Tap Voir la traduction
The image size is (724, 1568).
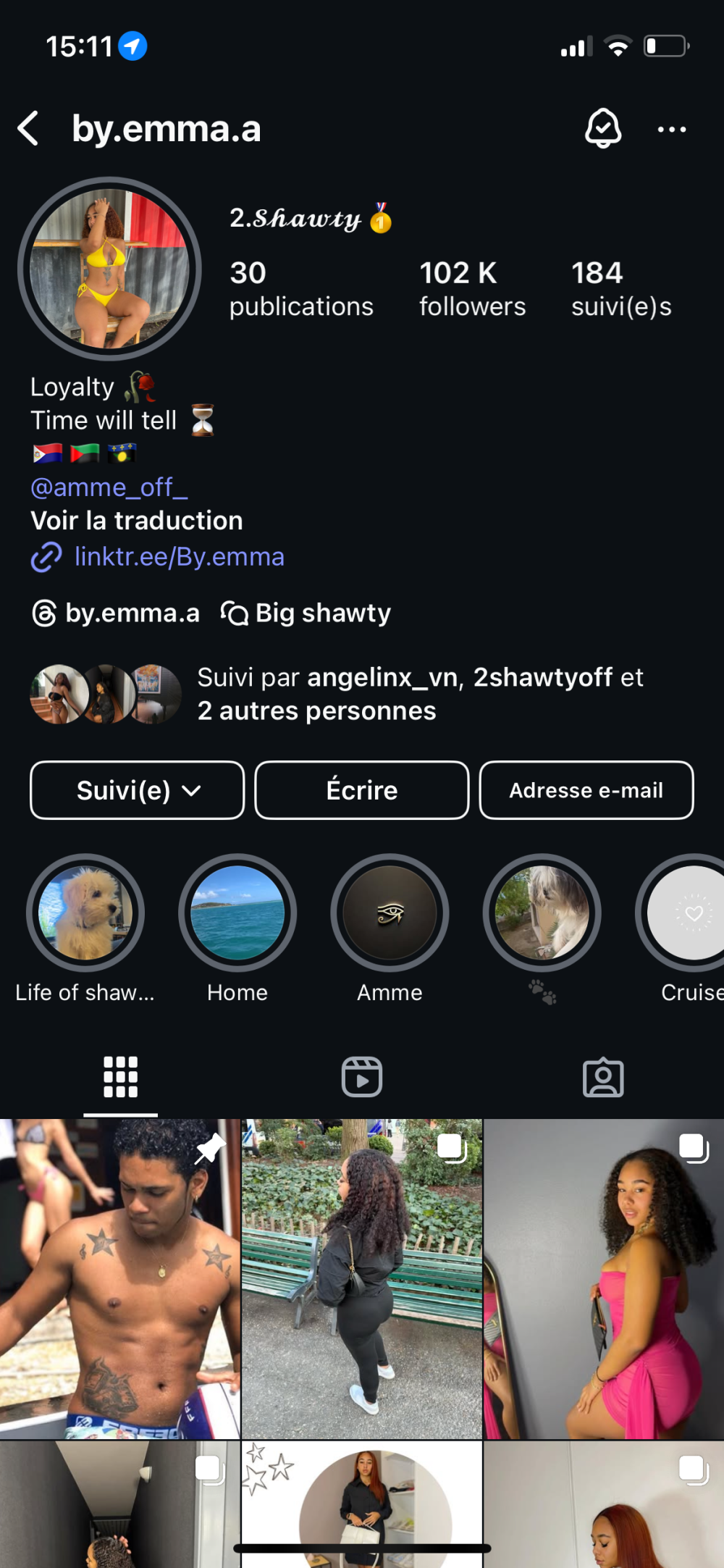pos(137,521)
